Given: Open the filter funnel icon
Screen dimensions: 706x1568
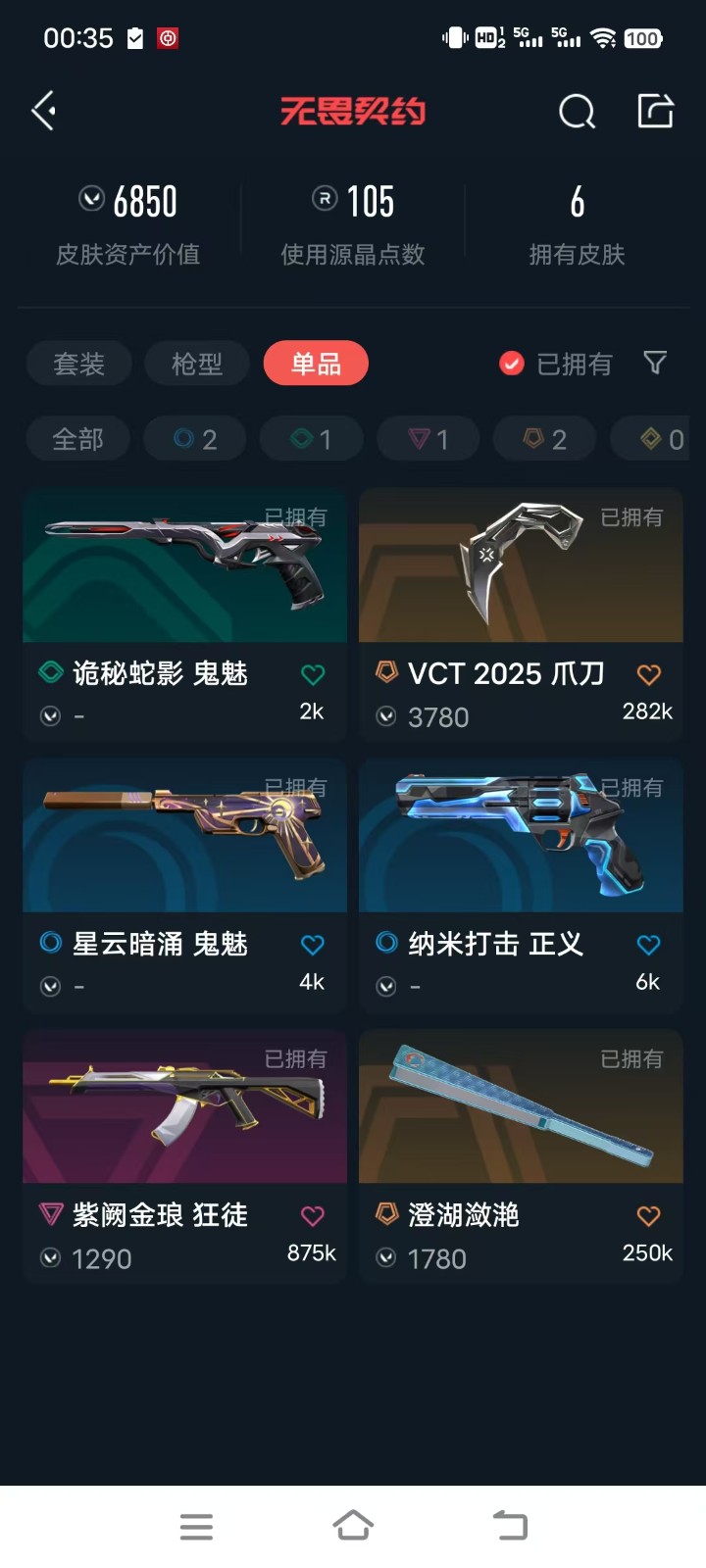Looking at the screenshot, I should [x=655, y=364].
